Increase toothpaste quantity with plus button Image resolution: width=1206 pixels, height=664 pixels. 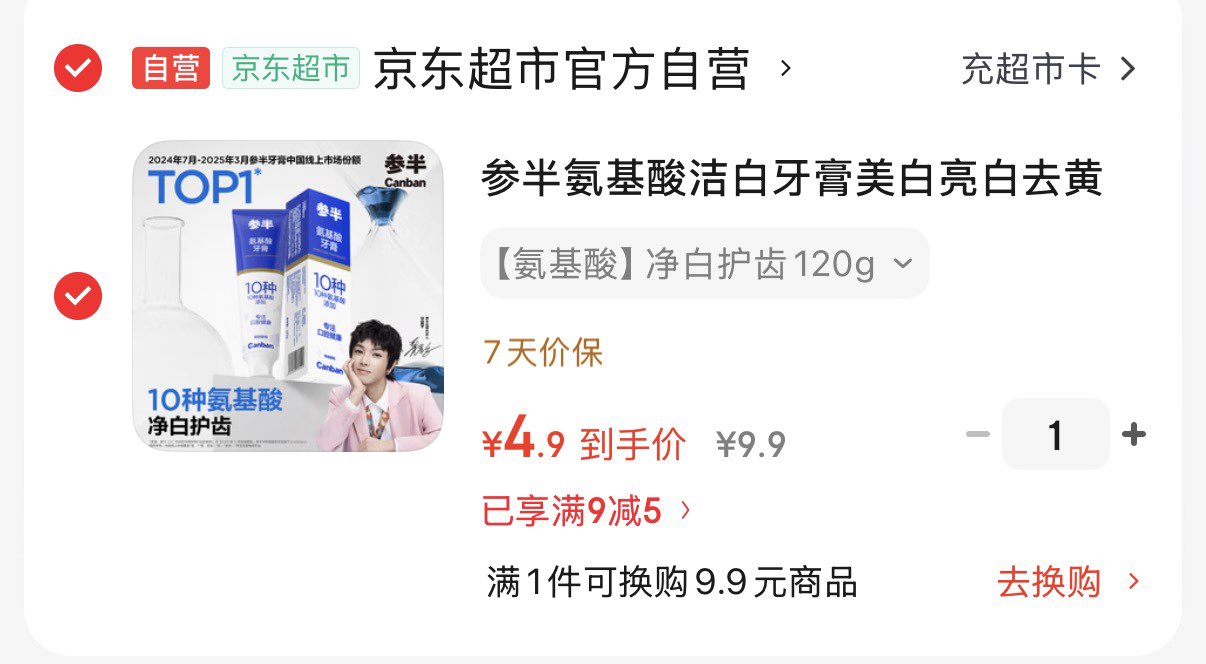1133,434
